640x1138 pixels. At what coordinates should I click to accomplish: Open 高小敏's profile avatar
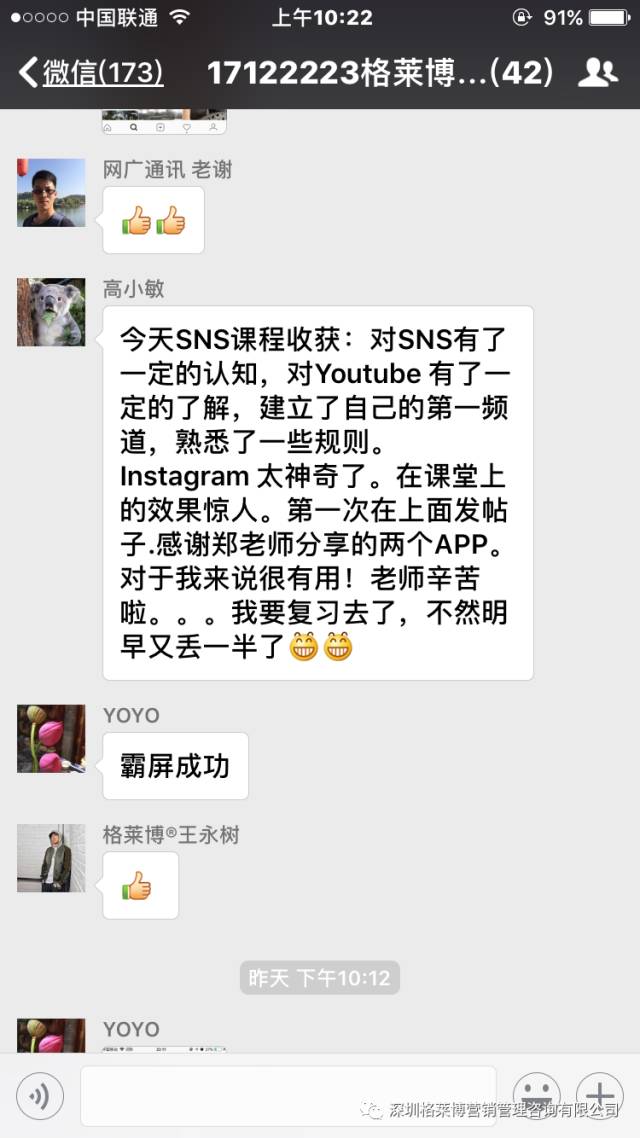click(51, 312)
